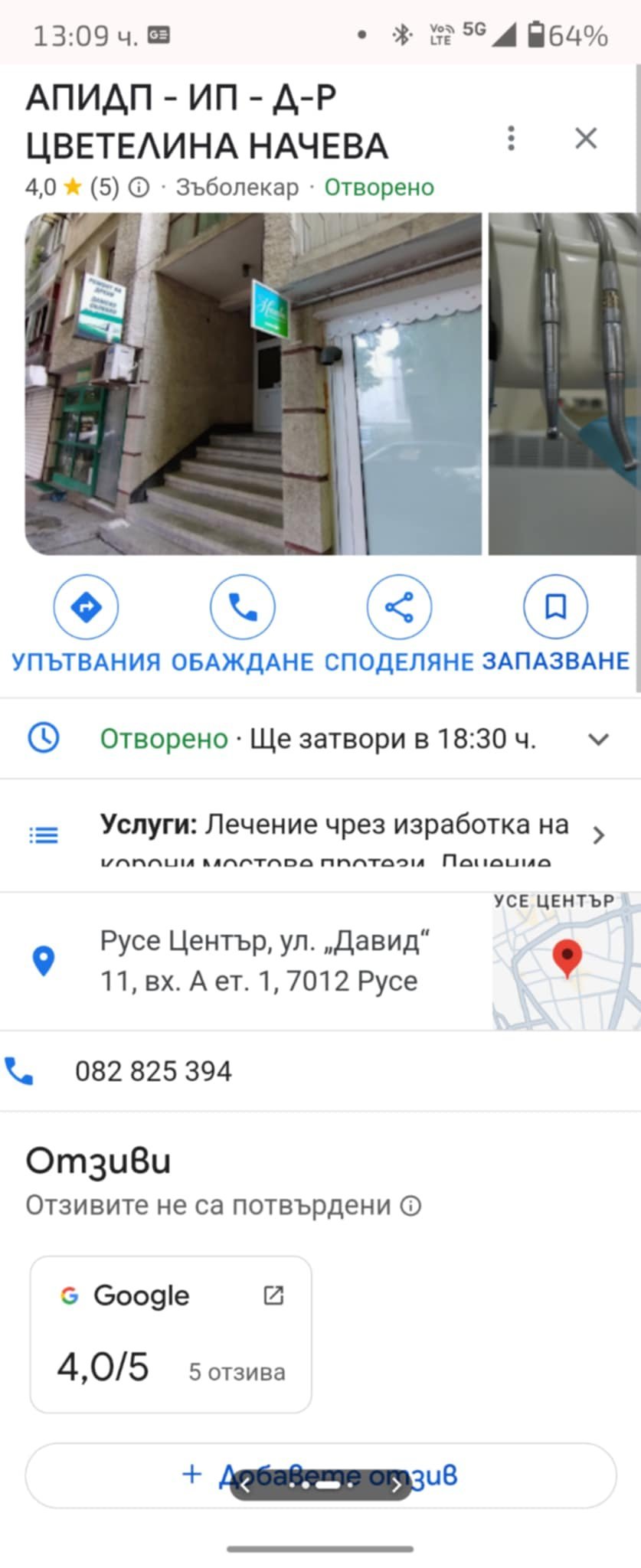The width and height of the screenshot is (641, 1568).
Task: Close the place details panel
Action: pyautogui.click(x=586, y=139)
